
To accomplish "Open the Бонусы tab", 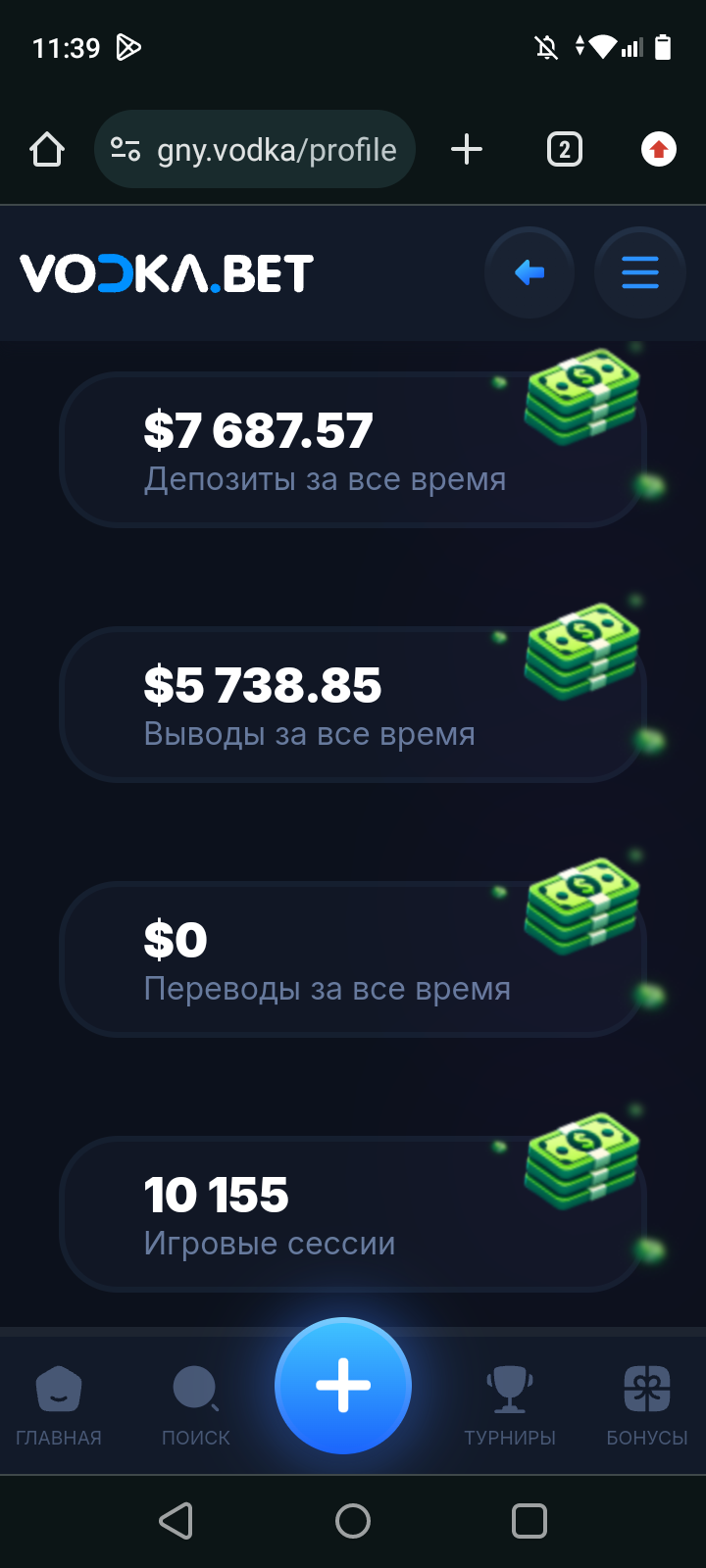I will [x=647, y=1405].
